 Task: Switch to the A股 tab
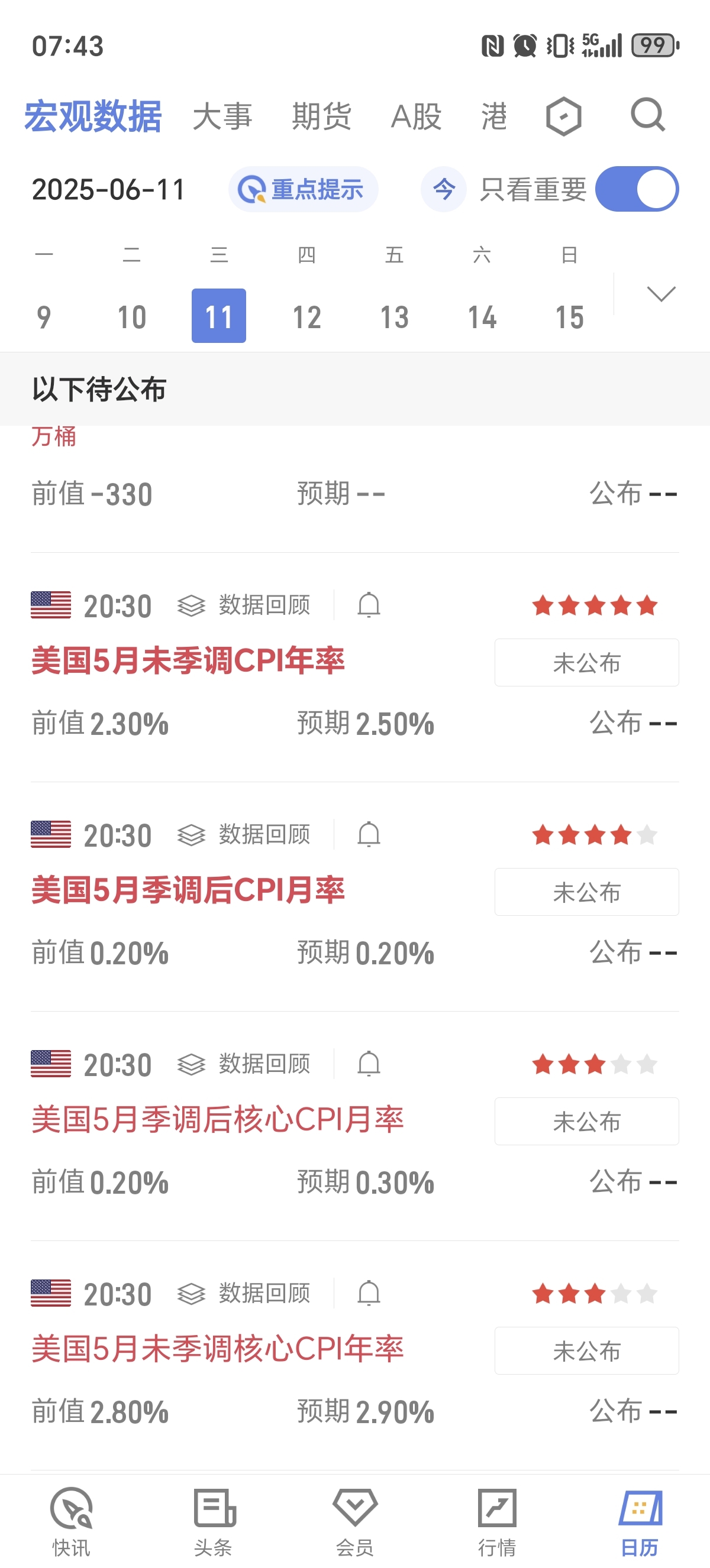[x=417, y=116]
